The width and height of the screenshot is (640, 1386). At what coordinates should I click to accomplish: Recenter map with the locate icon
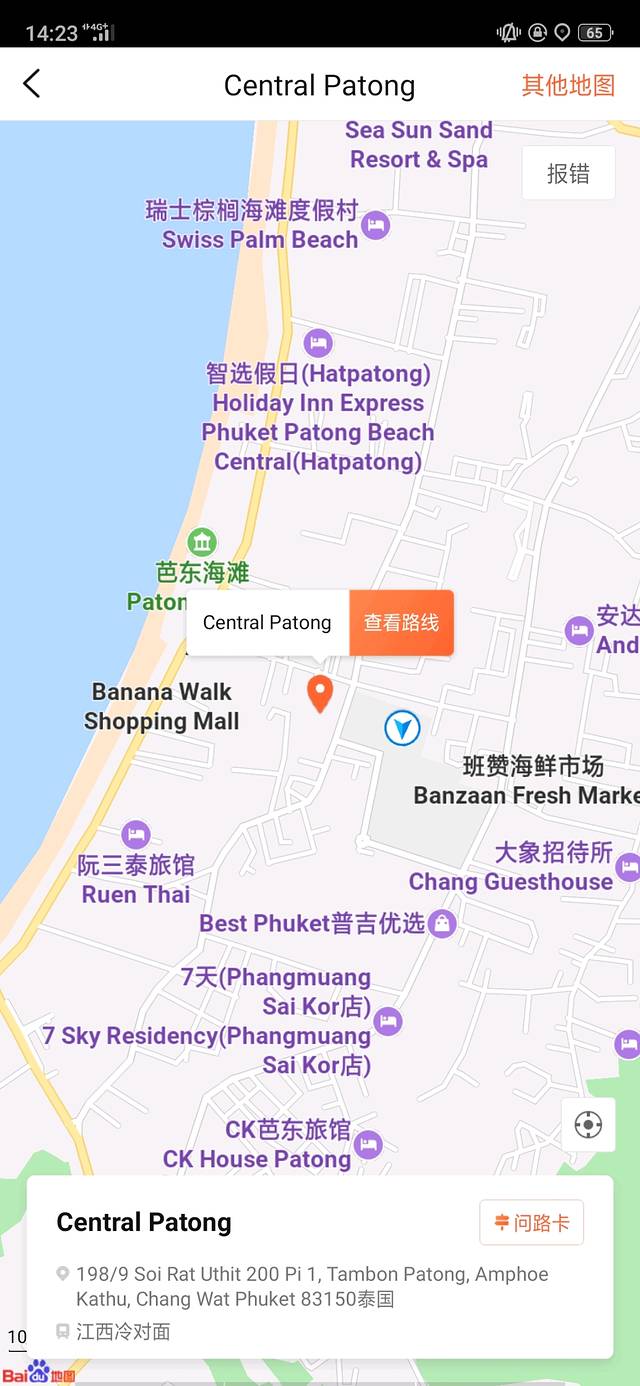pos(588,1125)
